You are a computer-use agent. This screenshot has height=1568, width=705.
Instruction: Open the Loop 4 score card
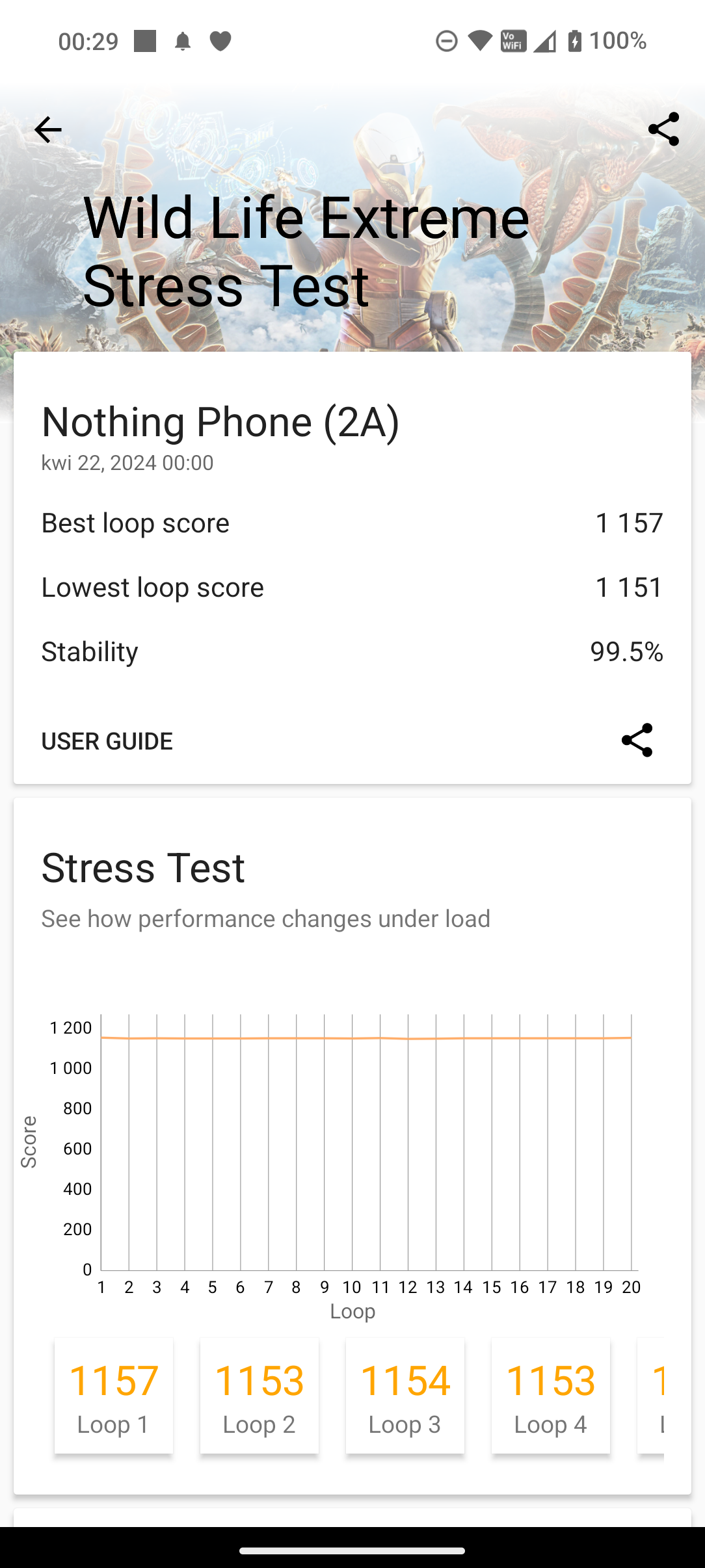click(x=551, y=1395)
